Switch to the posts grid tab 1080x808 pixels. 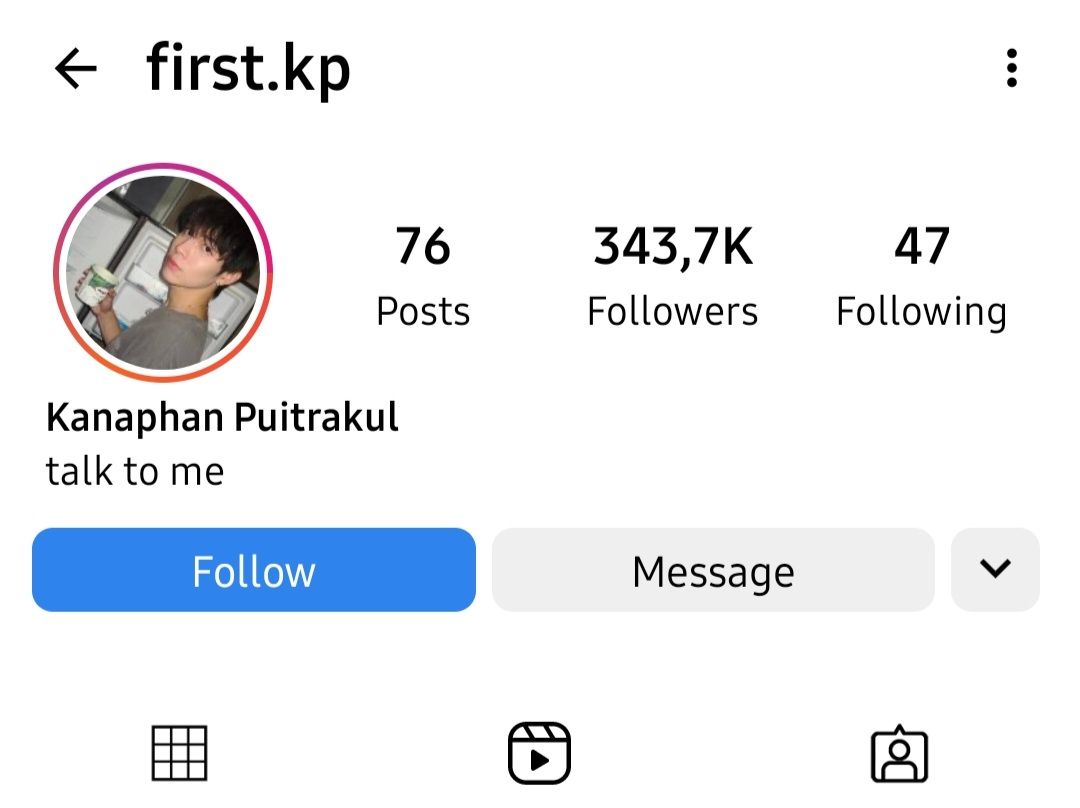click(x=179, y=753)
